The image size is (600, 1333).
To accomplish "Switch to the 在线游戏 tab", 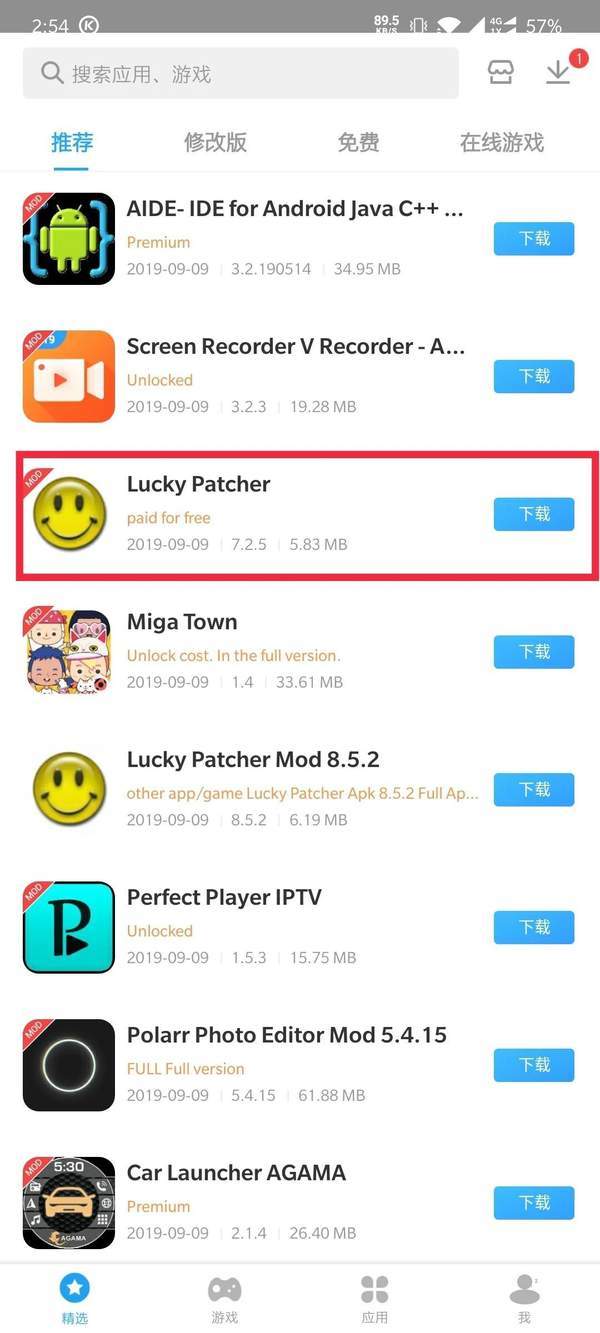I will coord(501,142).
